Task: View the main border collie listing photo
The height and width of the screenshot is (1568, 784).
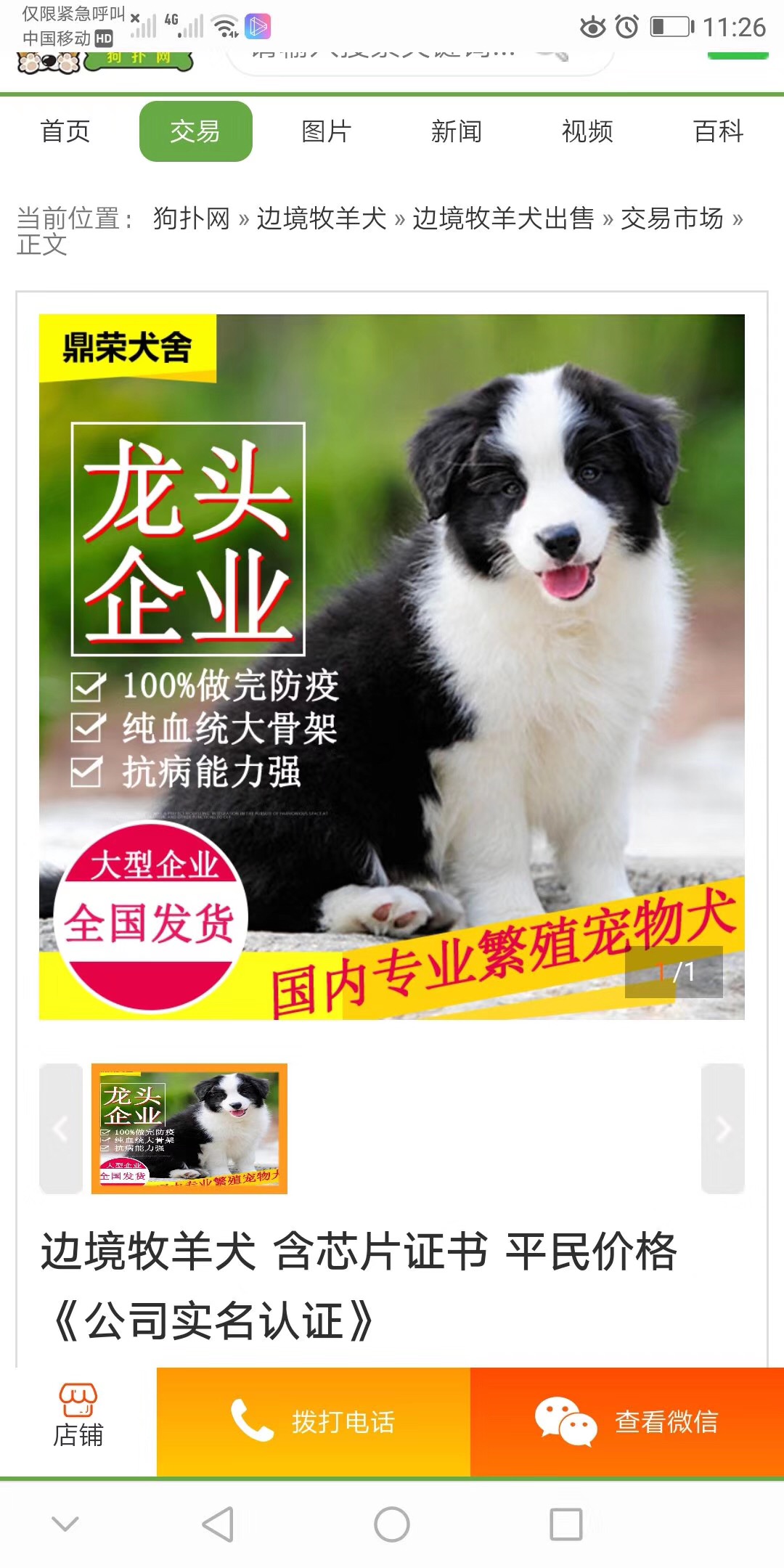Action: coord(392,666)
